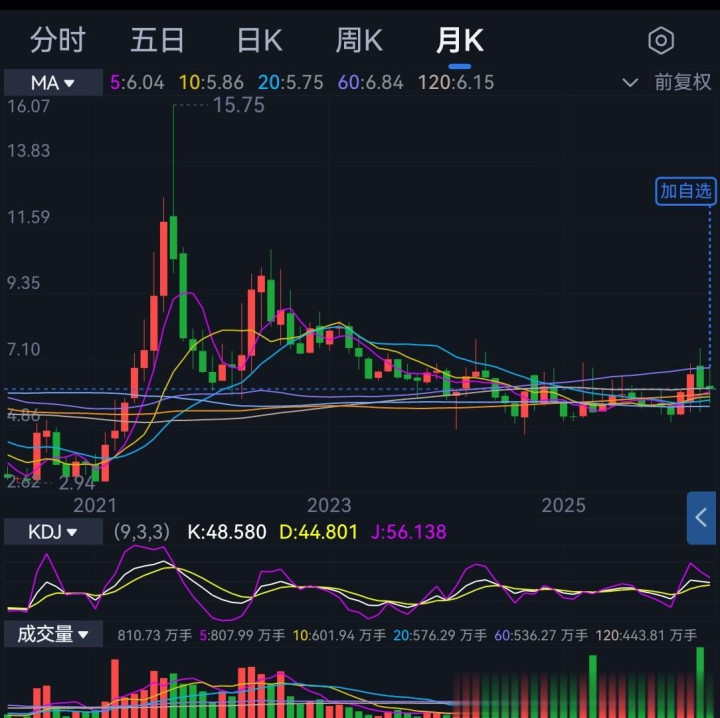Select the 周K chart tab
Viewport: 720px width, 718px height.
click(359, 40)
